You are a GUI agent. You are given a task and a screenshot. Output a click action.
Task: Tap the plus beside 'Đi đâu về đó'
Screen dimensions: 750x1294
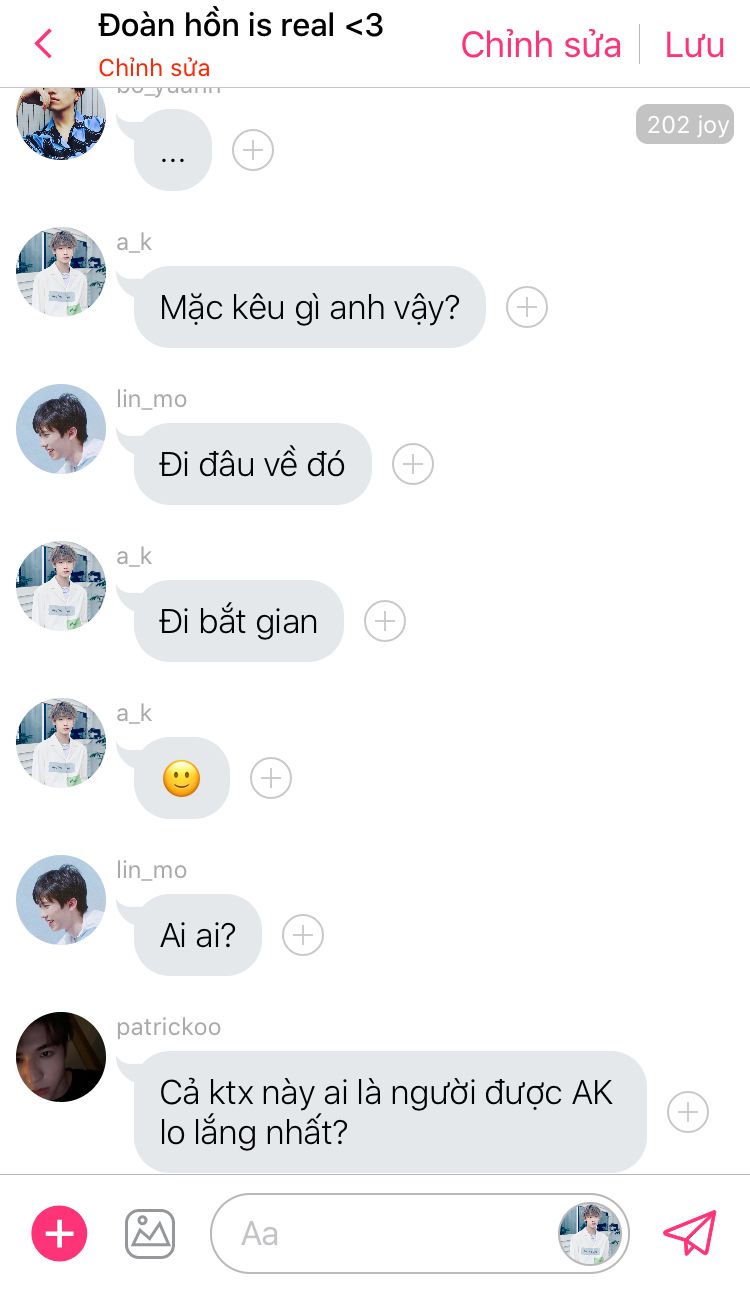(413, 464)
